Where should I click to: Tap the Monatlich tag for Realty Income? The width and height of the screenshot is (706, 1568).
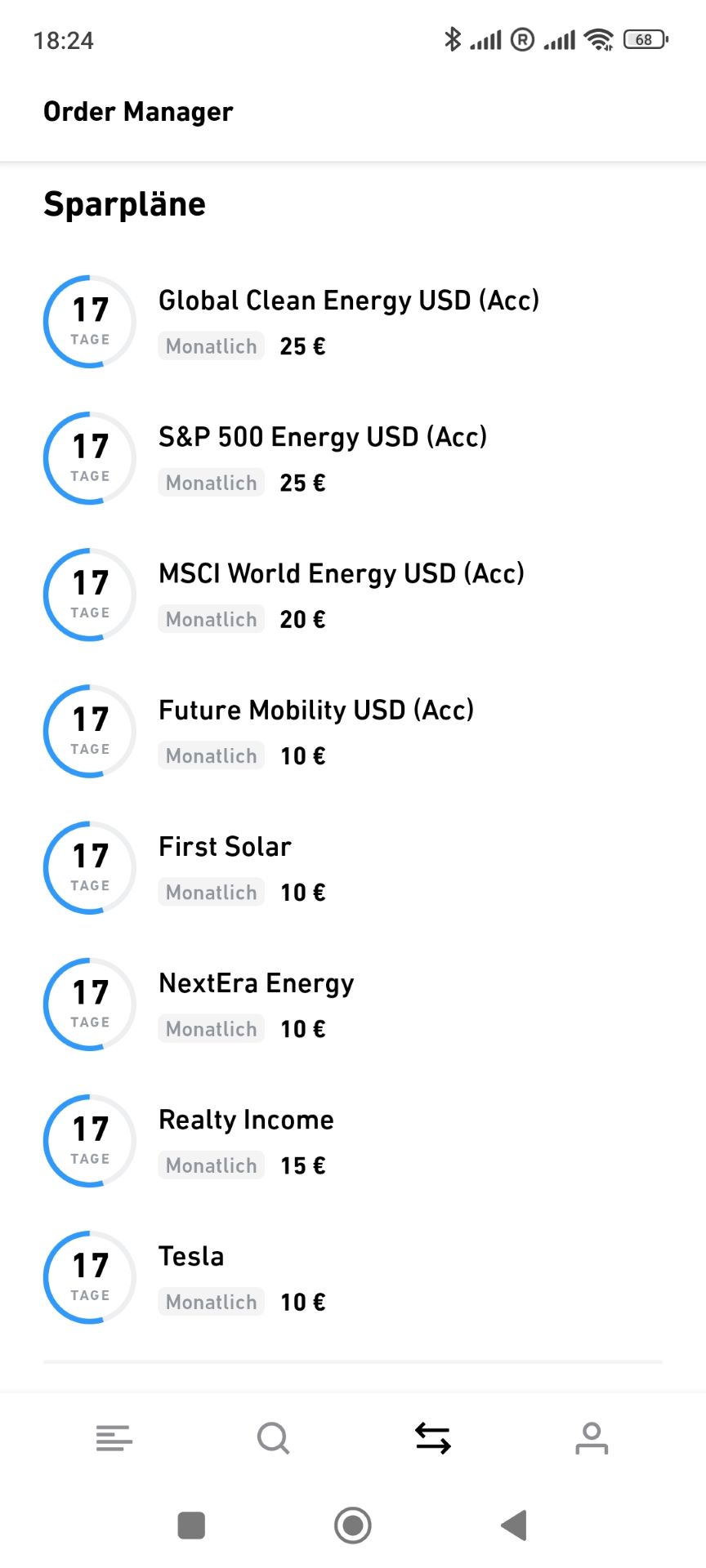[210, 1165]
